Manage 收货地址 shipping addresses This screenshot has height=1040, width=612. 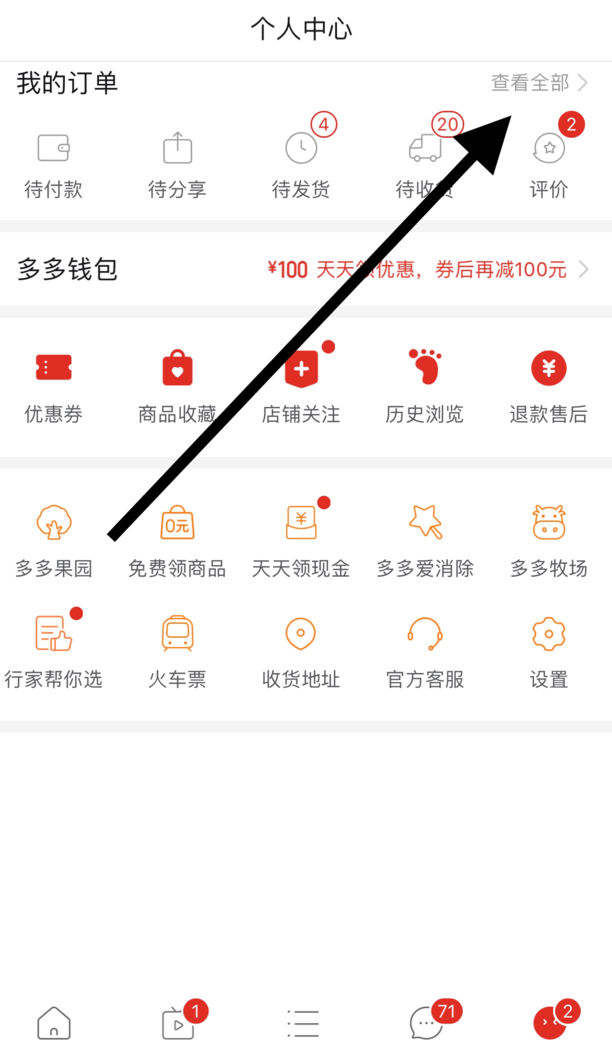coord(301,652)
